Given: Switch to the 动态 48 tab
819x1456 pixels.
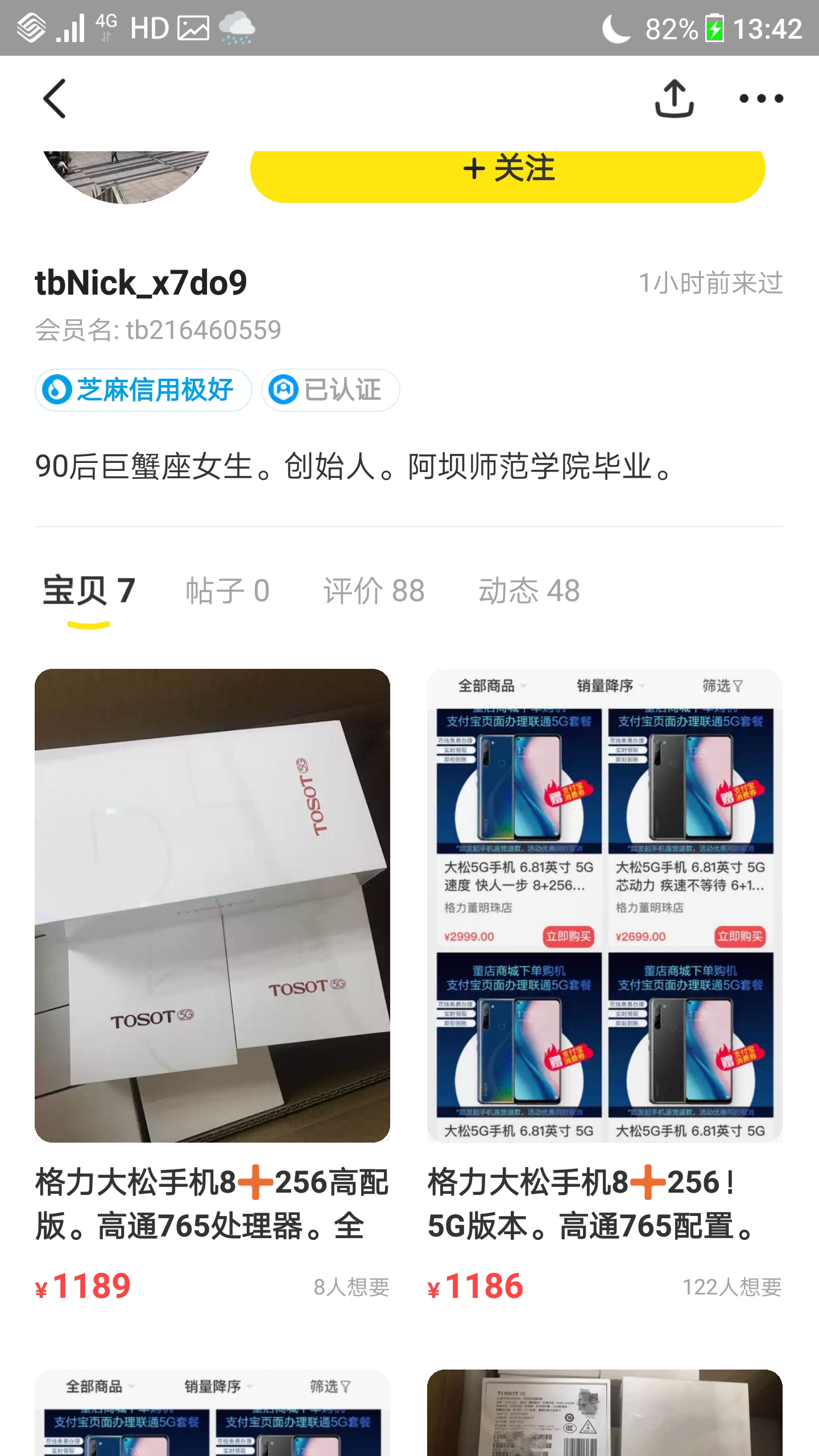Looking at the screenshot, I should click(x=529, y=591).
